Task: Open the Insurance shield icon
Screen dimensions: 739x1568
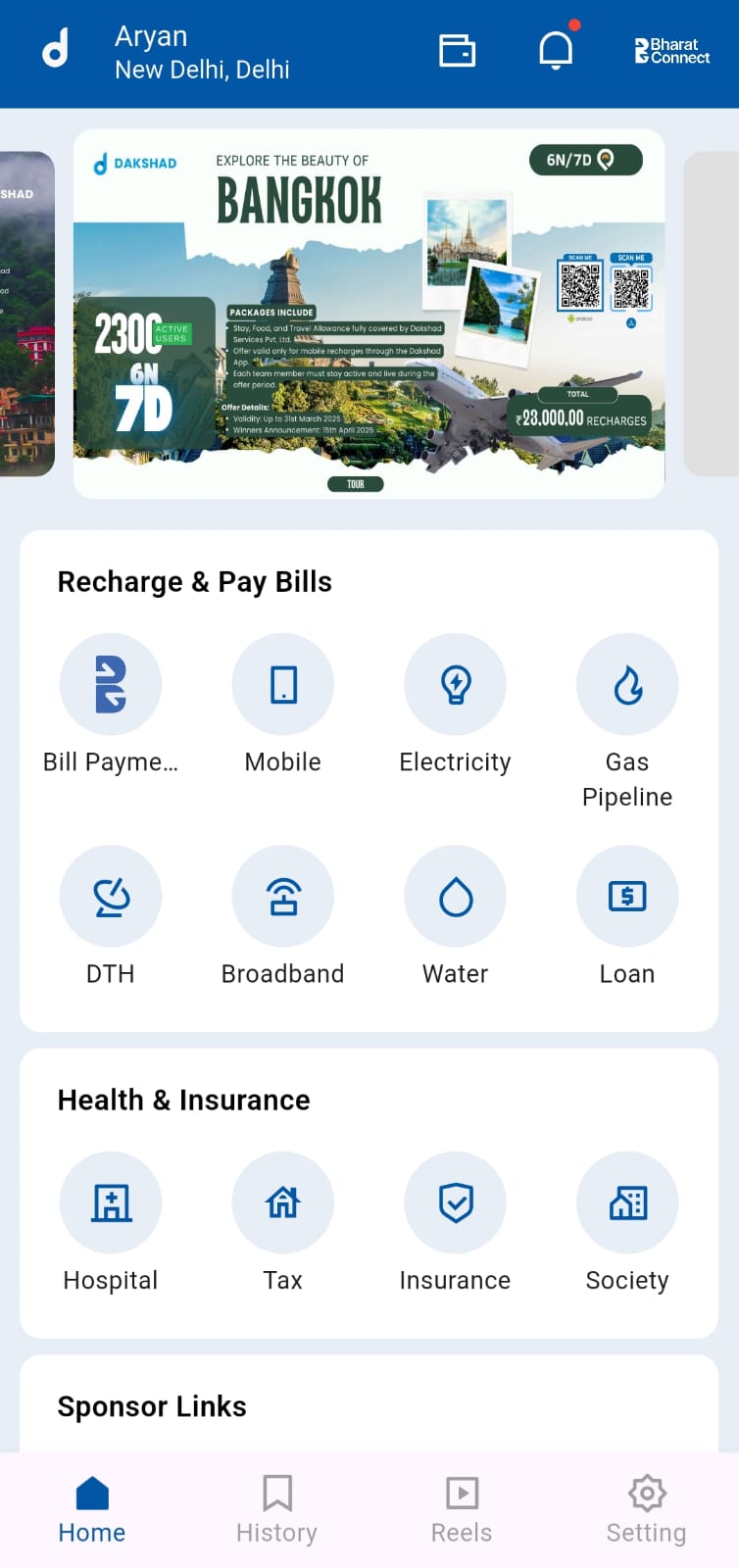Action: 455,1202
